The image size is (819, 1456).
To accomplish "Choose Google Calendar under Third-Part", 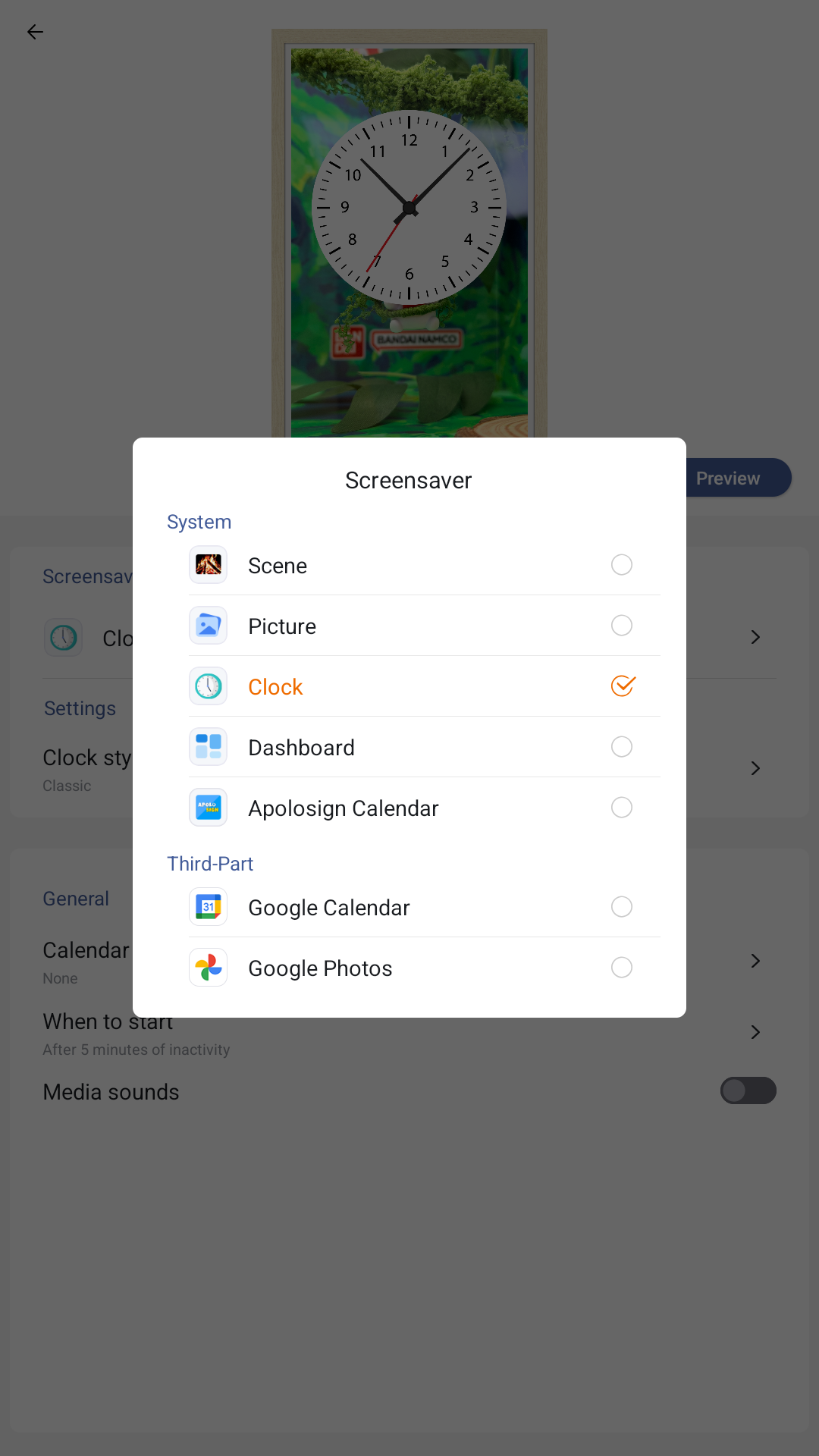I will point(409,907).
